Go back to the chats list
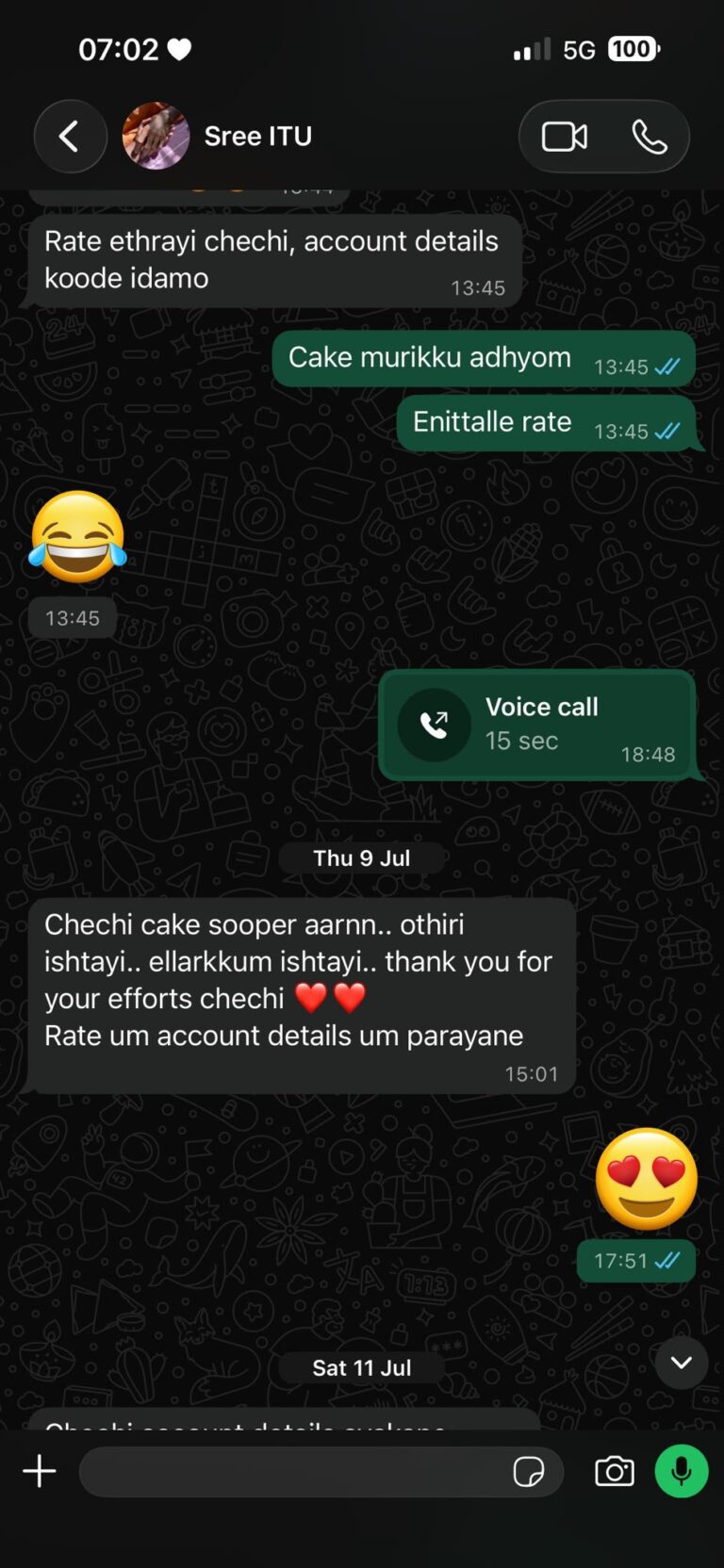Viewport: 724px width, 1568px height. pos(70,137)
